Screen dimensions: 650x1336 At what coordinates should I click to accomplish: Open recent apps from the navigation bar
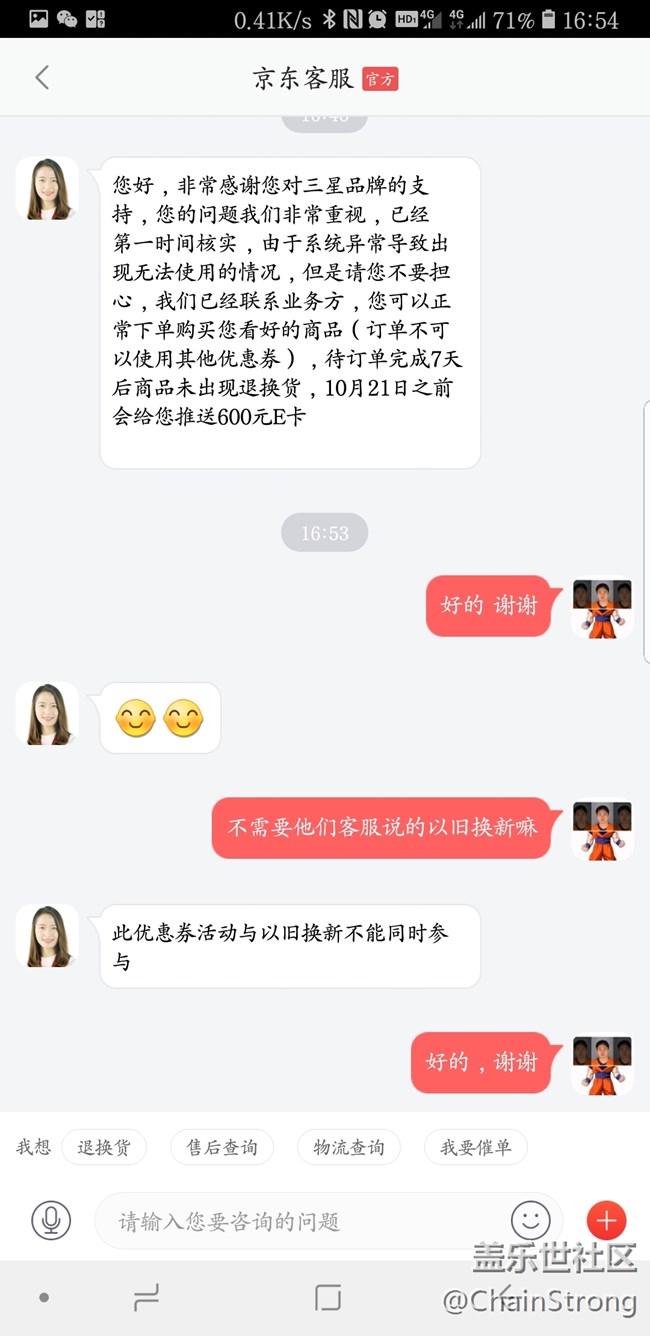pos(146,1298)
